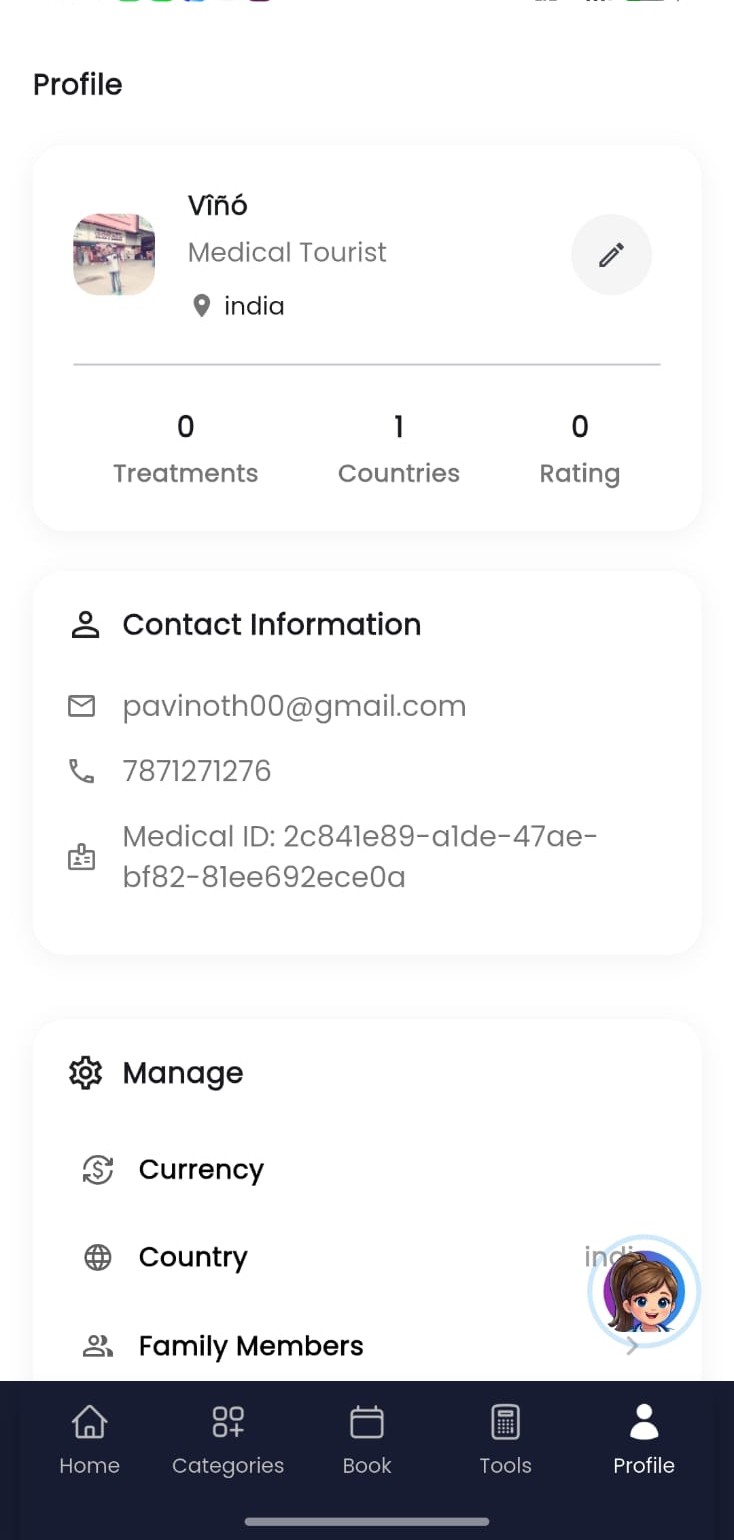Viewport: 734px width, 1540px height.
Task: Edit profile with the pencil icon
Action: (x=611, y=255)
